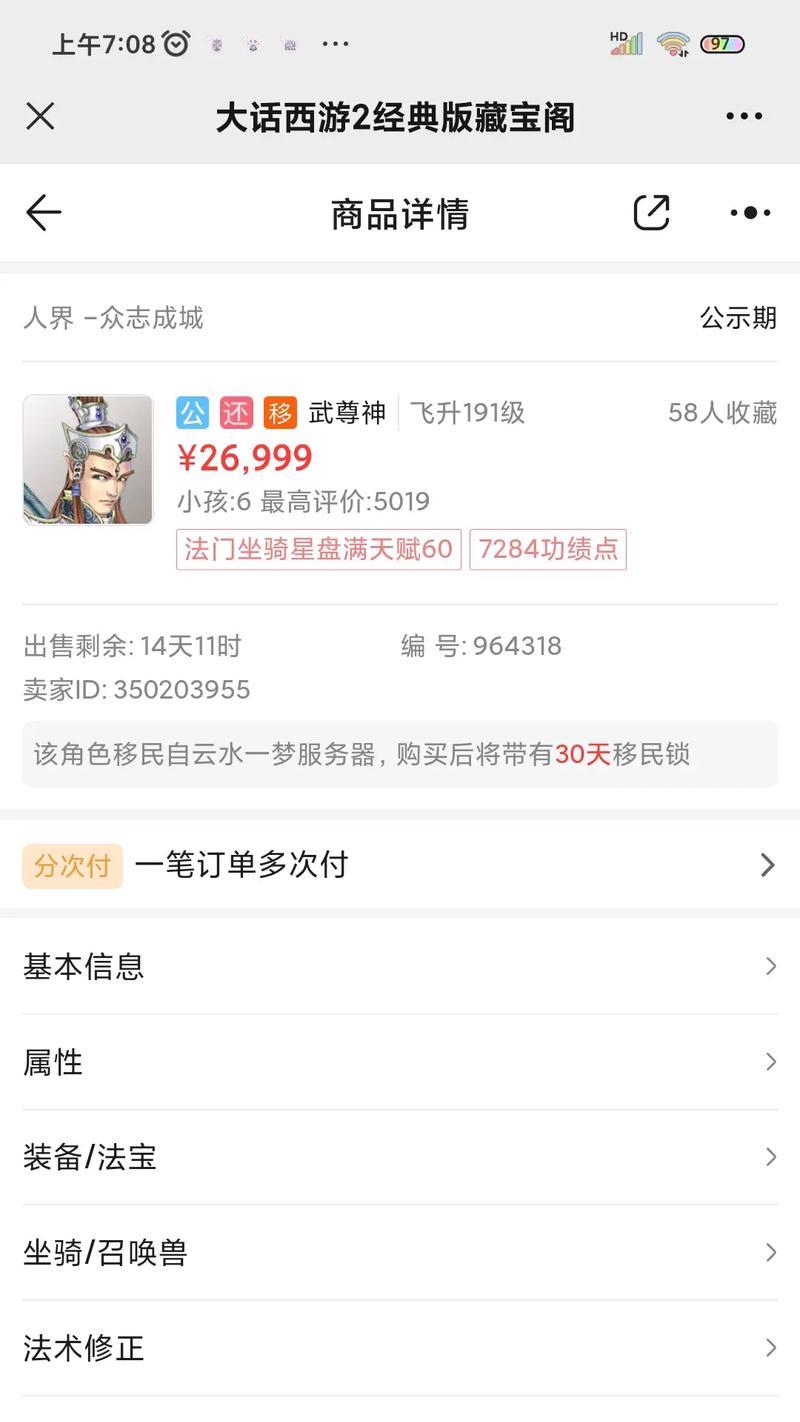This screenshot has width=800, height=1422.
Task: Open 分次付 一笔订单多次付 details
Action: (400, 865)
